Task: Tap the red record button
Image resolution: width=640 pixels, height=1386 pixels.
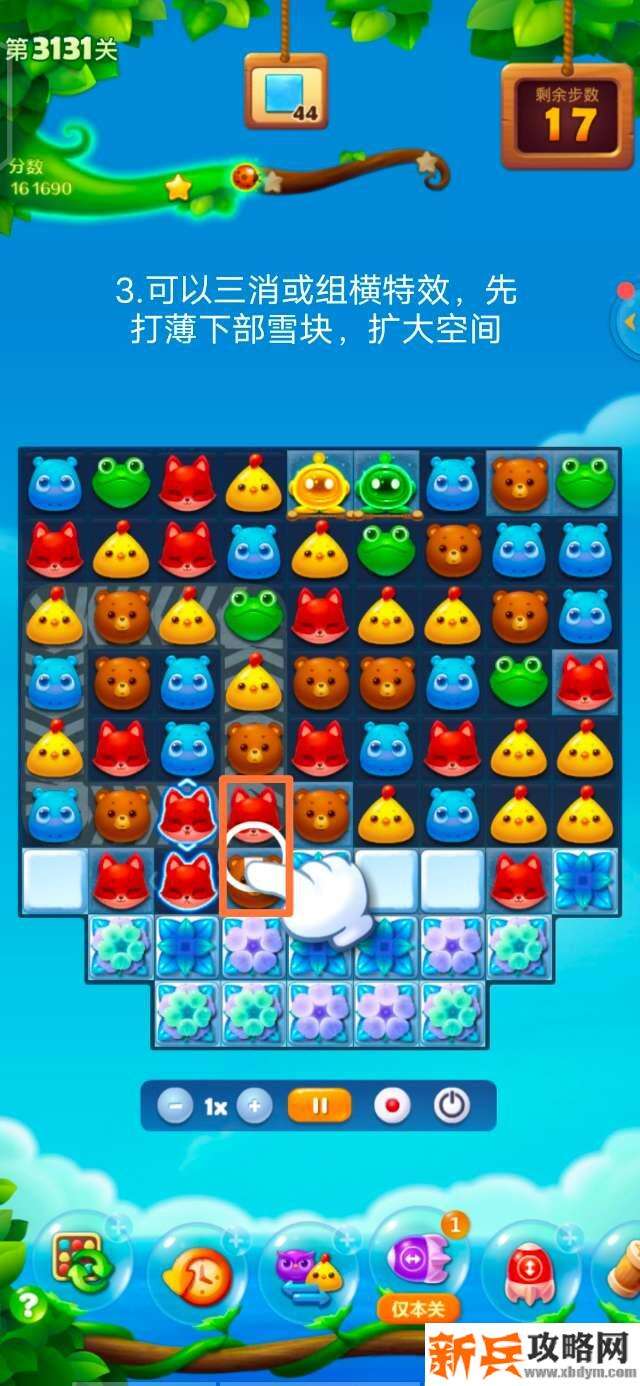Action: pyautogui.click(x=392, y=1106)
